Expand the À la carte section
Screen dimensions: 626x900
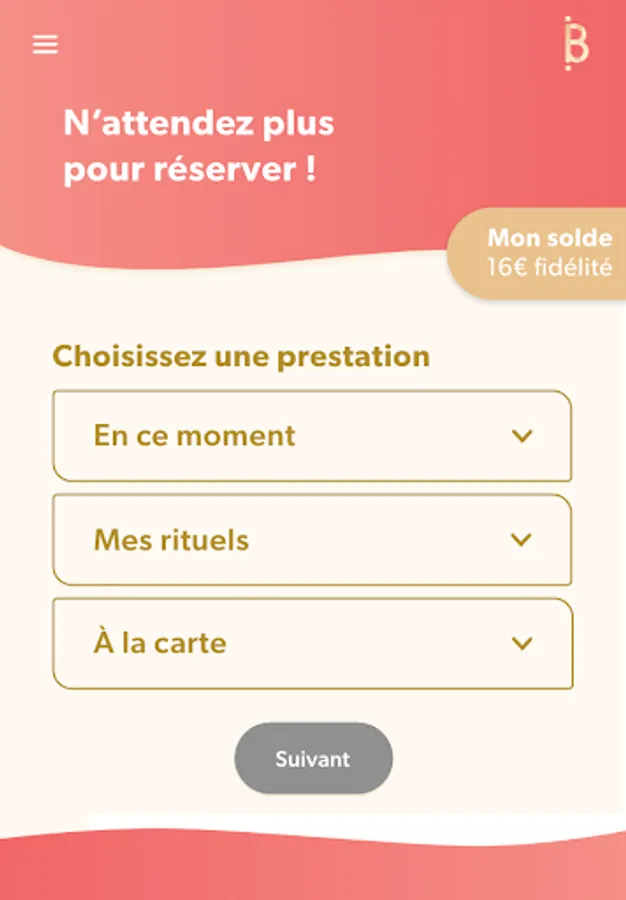pyautogui.click(x=312, y=643)
